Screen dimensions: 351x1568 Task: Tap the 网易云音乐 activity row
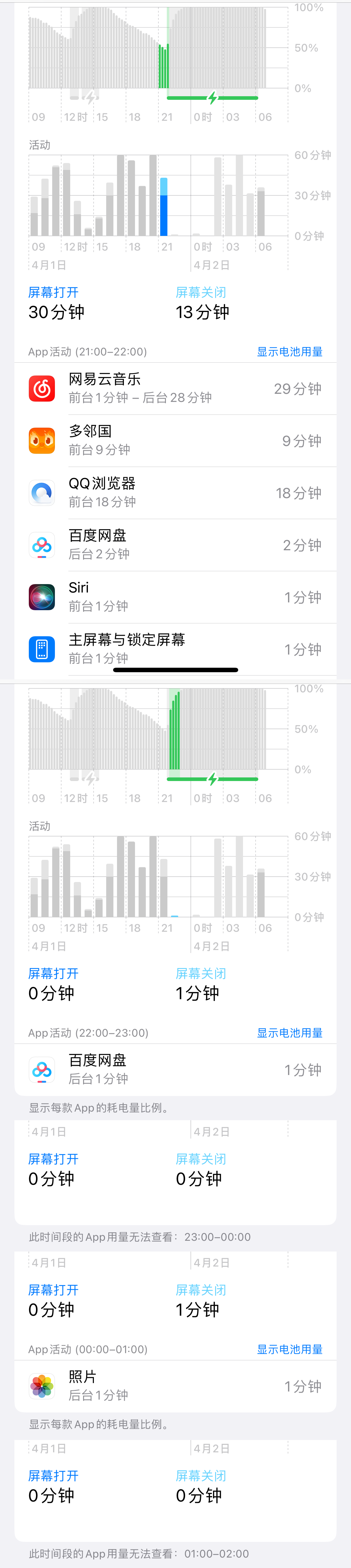point(175,388)
